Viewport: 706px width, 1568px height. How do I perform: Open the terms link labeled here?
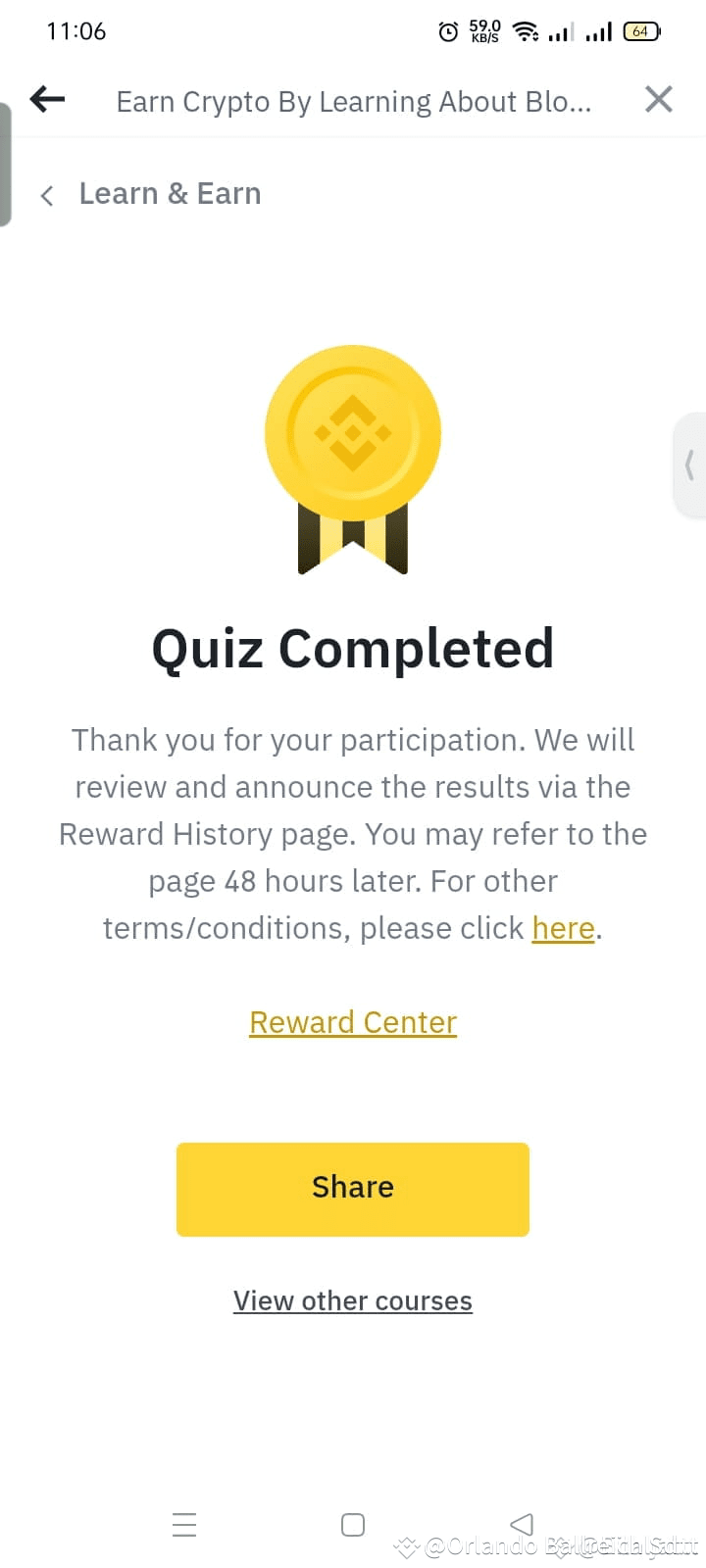coord(562,927)
